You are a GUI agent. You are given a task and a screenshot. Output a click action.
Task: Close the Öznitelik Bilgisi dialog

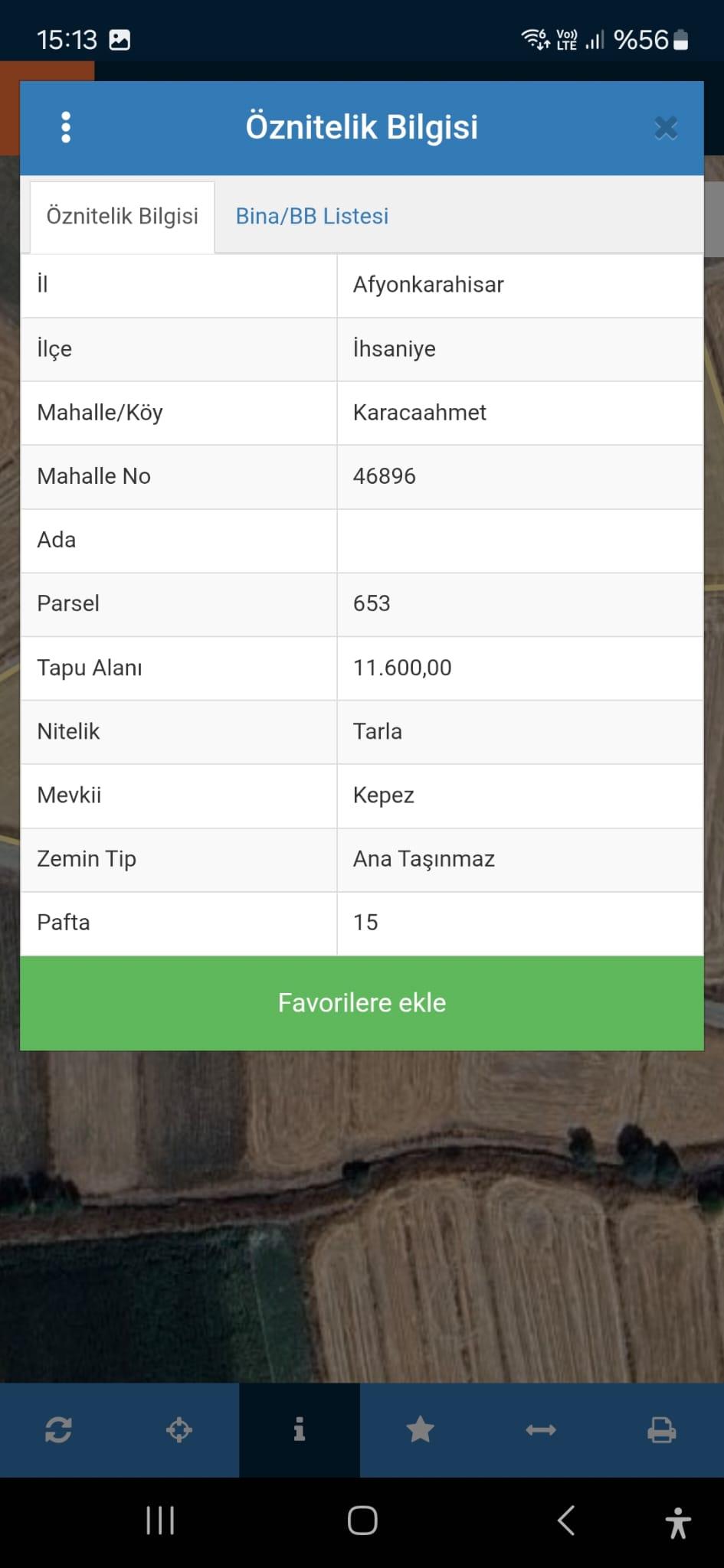[x=666, y=128]
